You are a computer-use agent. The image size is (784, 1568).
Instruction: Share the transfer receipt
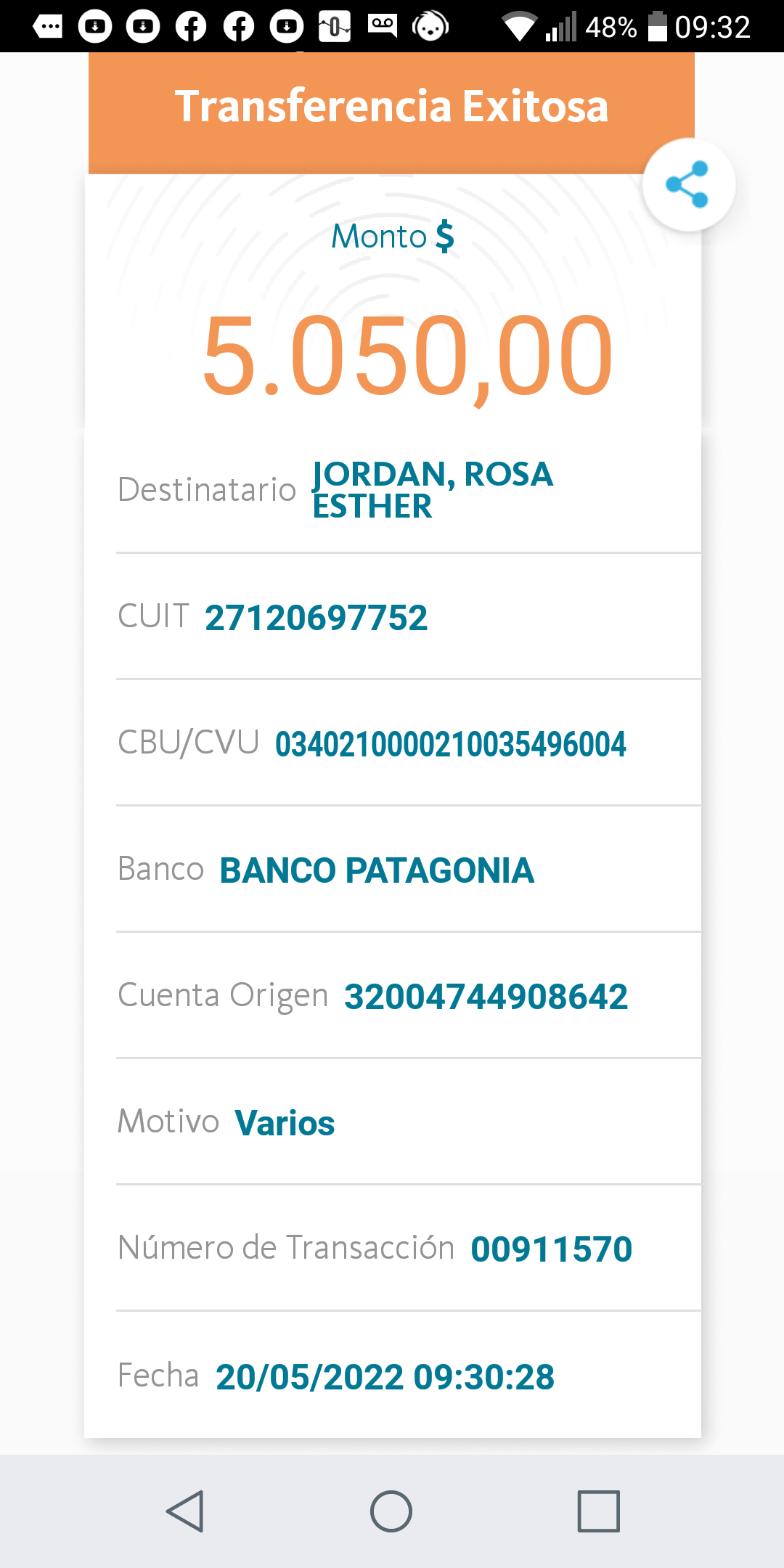click(x=687, y=184)
